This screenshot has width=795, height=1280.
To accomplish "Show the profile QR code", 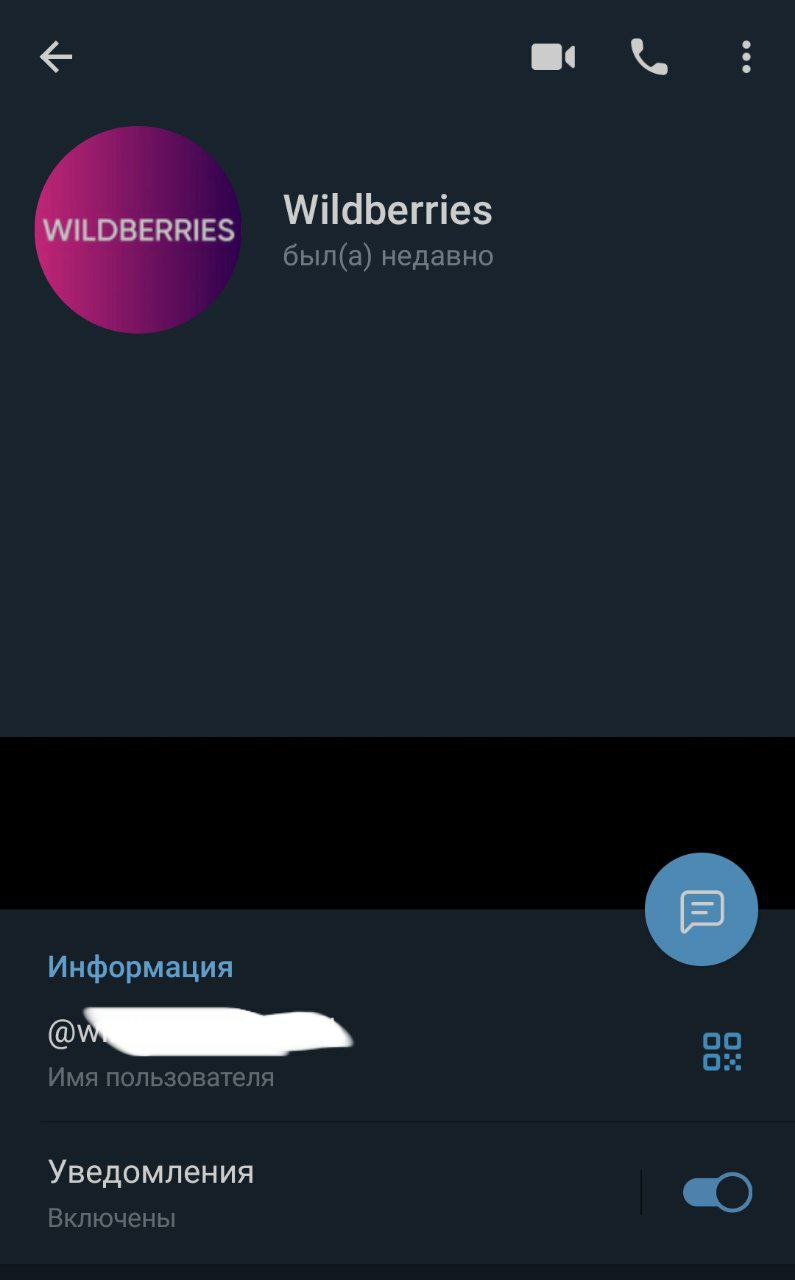I will click(x=721, y=1052).
